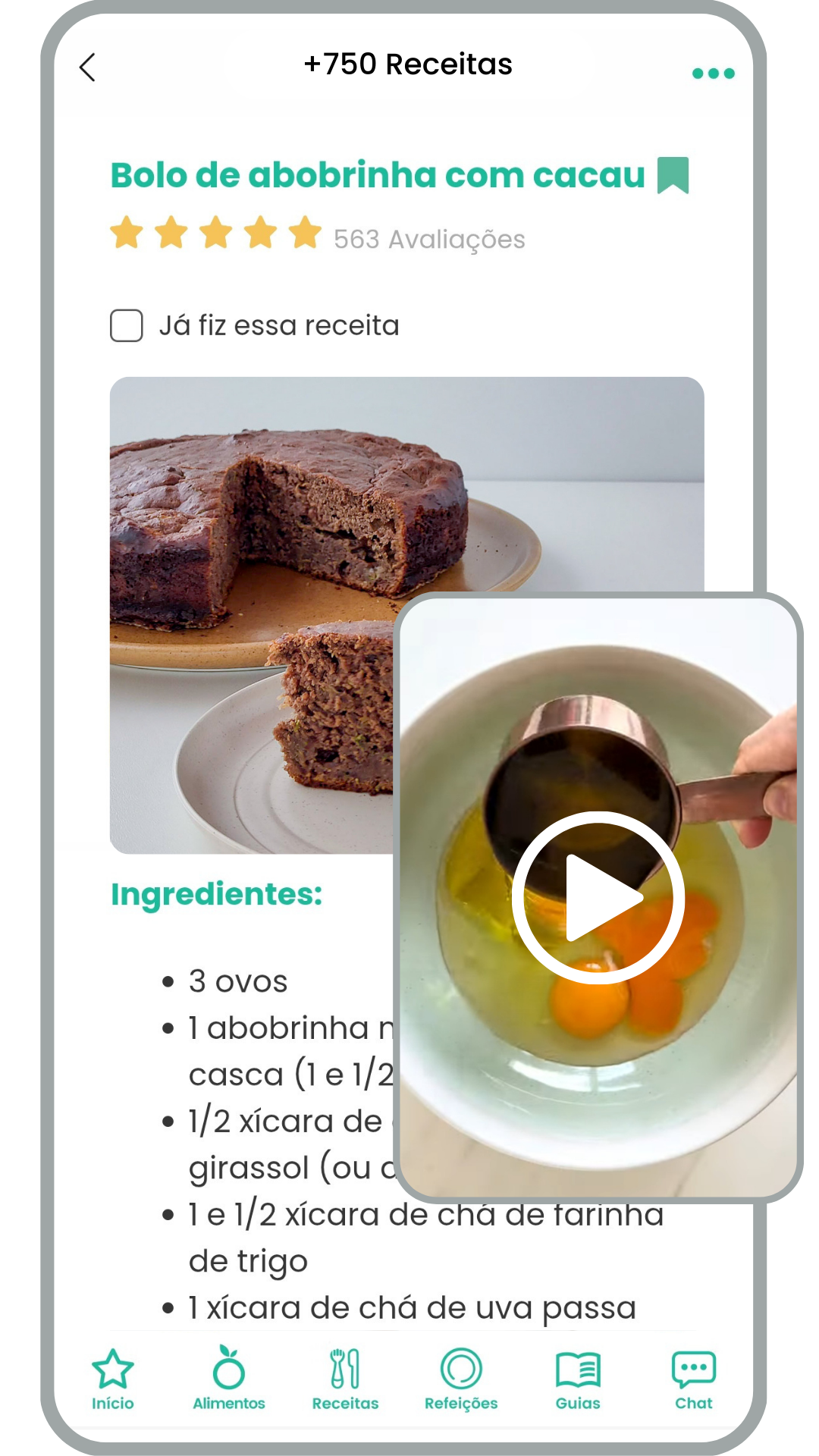819x1456 pixels.
Task: Tap the first rating star
Action: [x=129, y=234]
